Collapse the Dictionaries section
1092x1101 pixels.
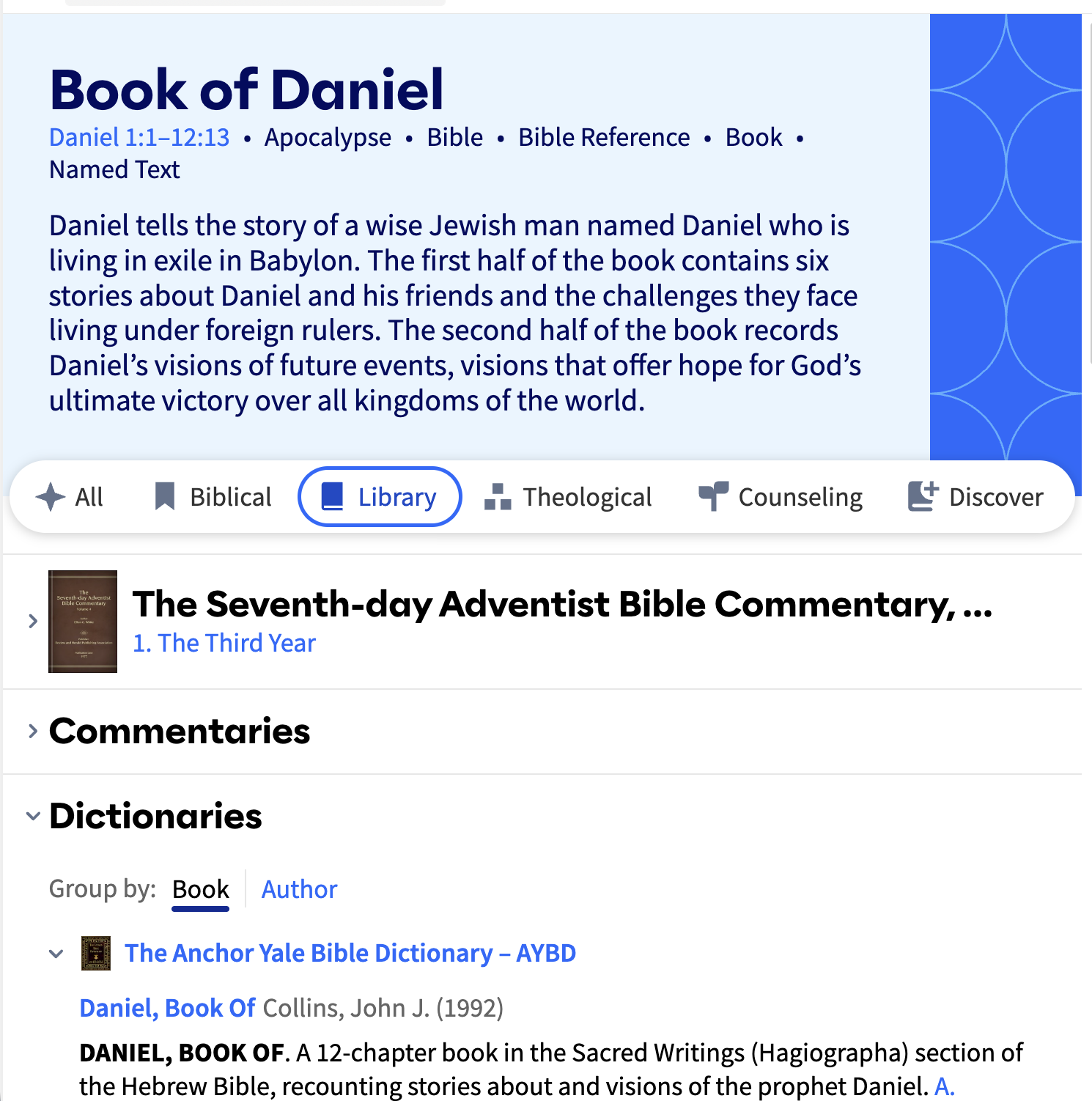tap(33, 816)
